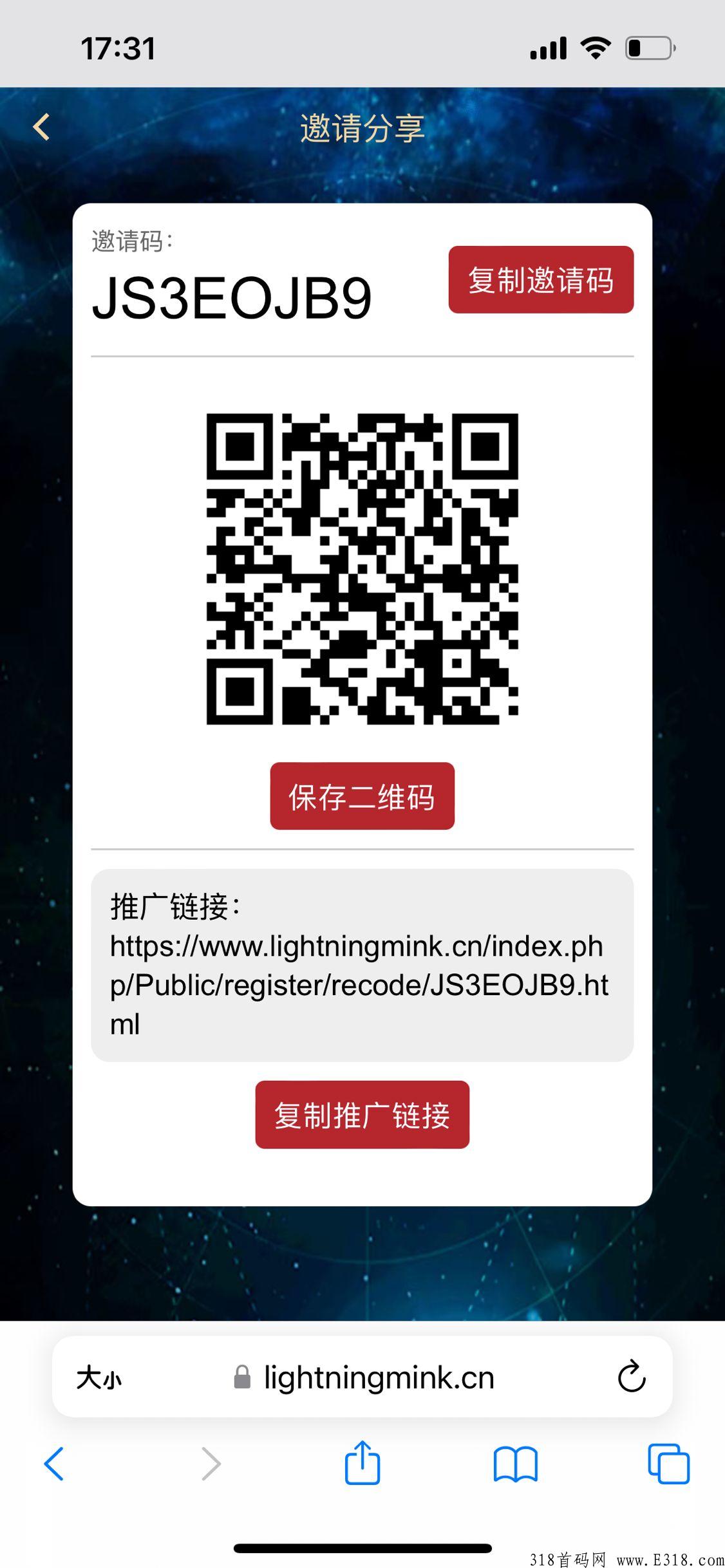Tap Safari's back arrow
This screenshot has height=1568, width=725.
54,1464
